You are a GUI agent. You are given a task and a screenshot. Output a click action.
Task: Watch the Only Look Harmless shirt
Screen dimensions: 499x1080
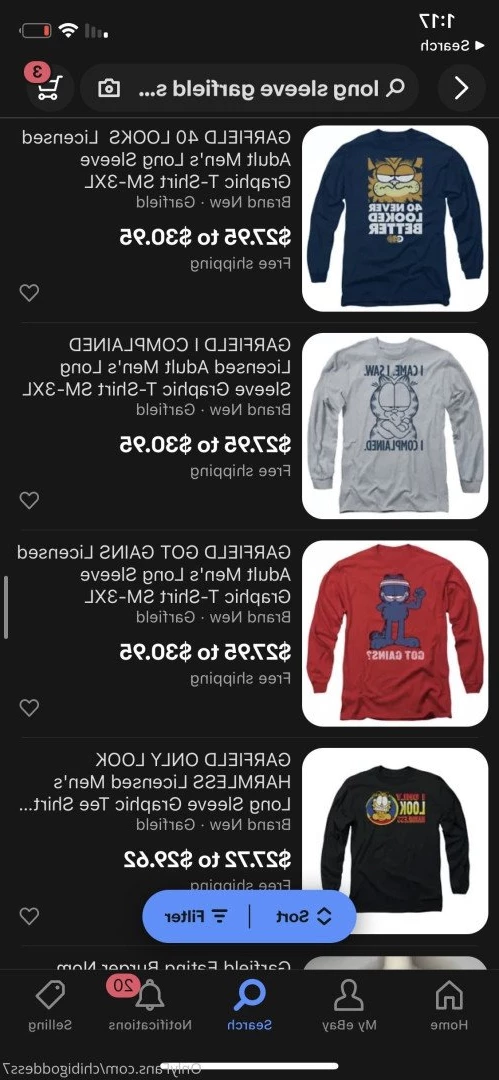click(x=29, y=916)
